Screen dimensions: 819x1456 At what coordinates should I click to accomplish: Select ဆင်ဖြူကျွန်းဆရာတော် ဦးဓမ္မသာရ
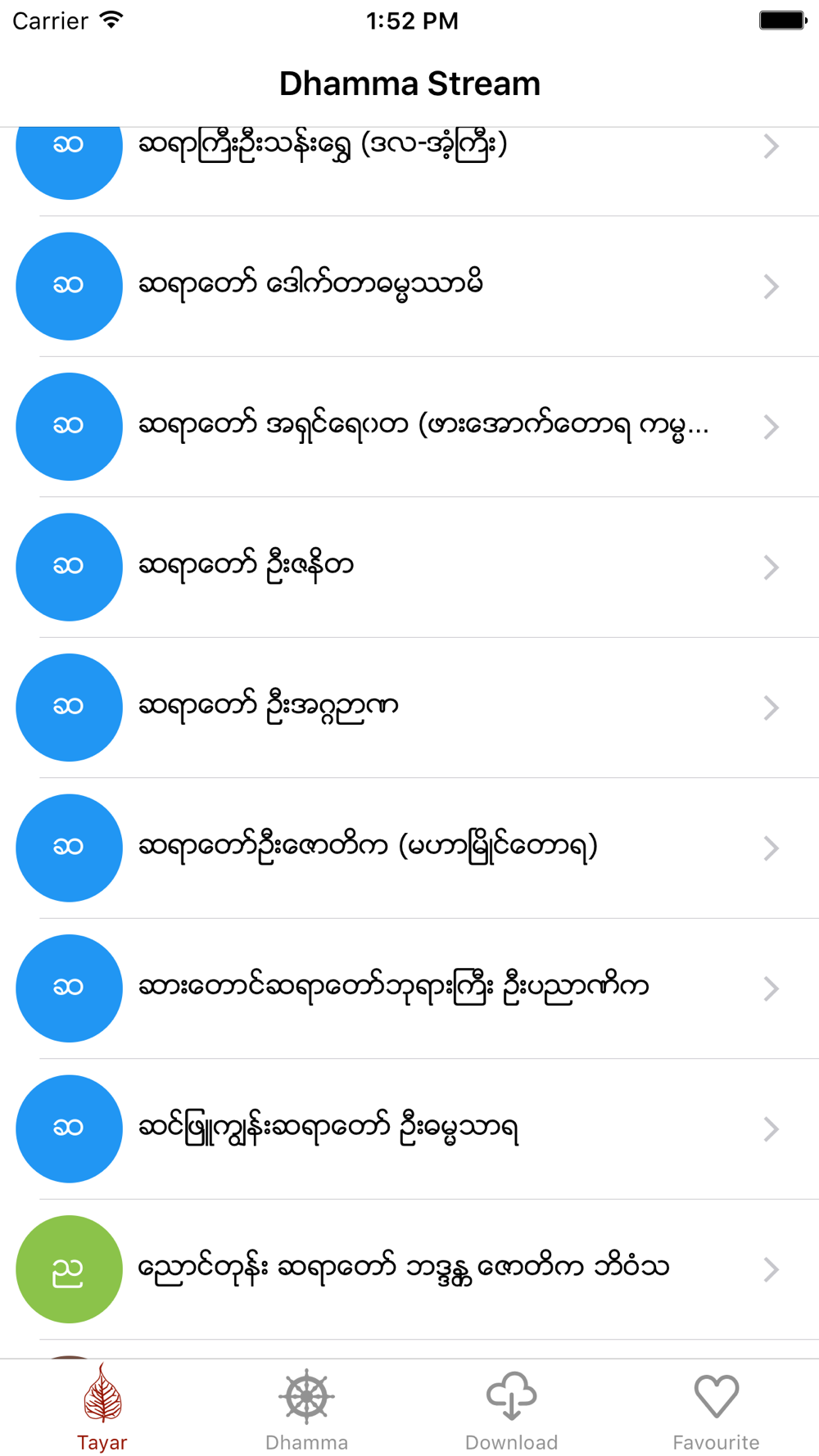(409, 1129)
